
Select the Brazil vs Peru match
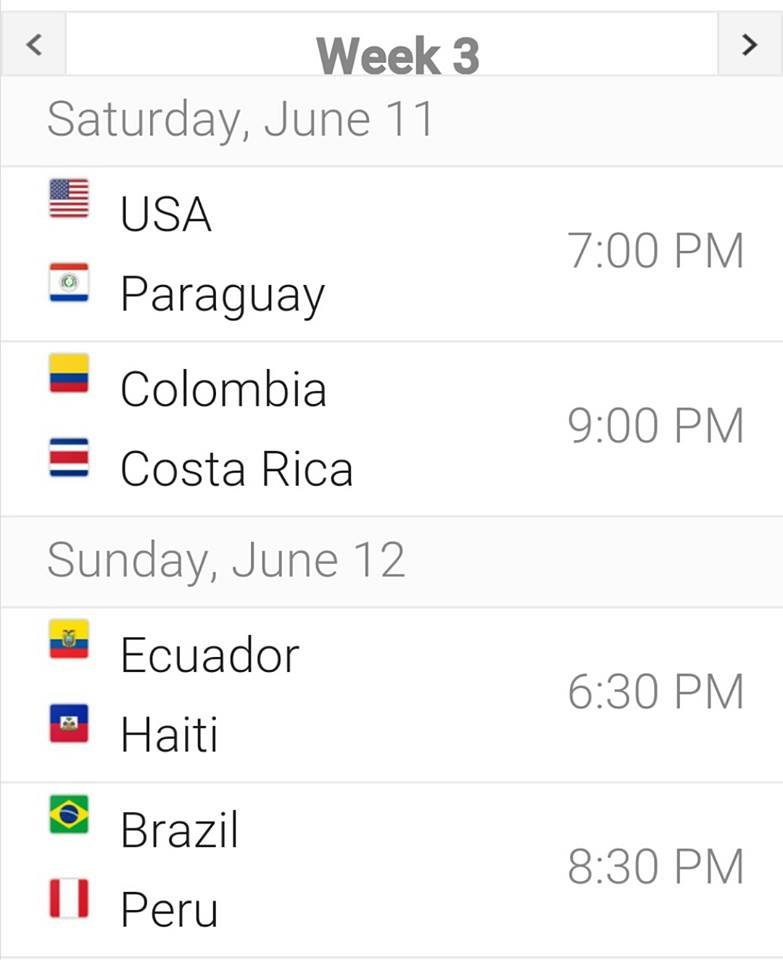click(x=391, y=869)
